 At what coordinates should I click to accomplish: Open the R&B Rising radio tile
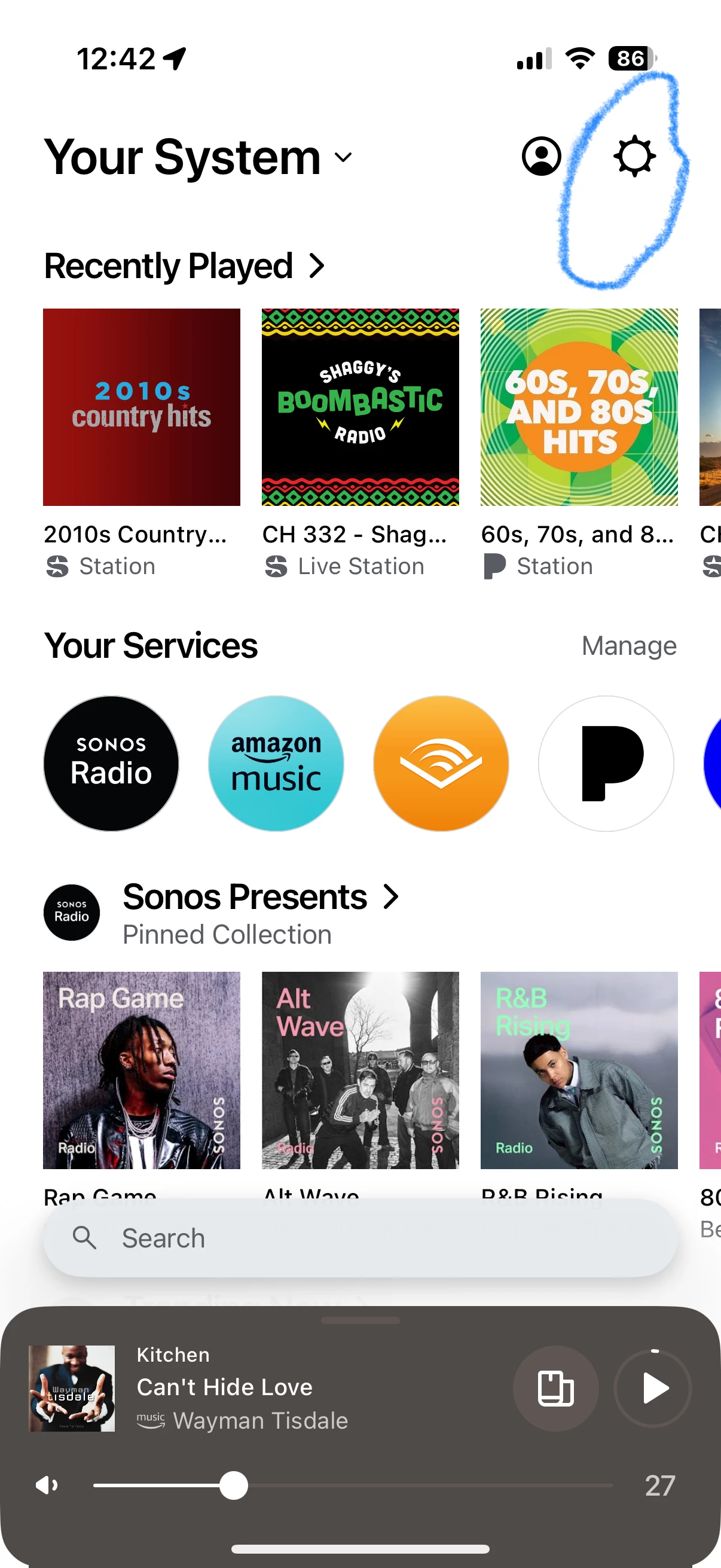point(579,1069)
